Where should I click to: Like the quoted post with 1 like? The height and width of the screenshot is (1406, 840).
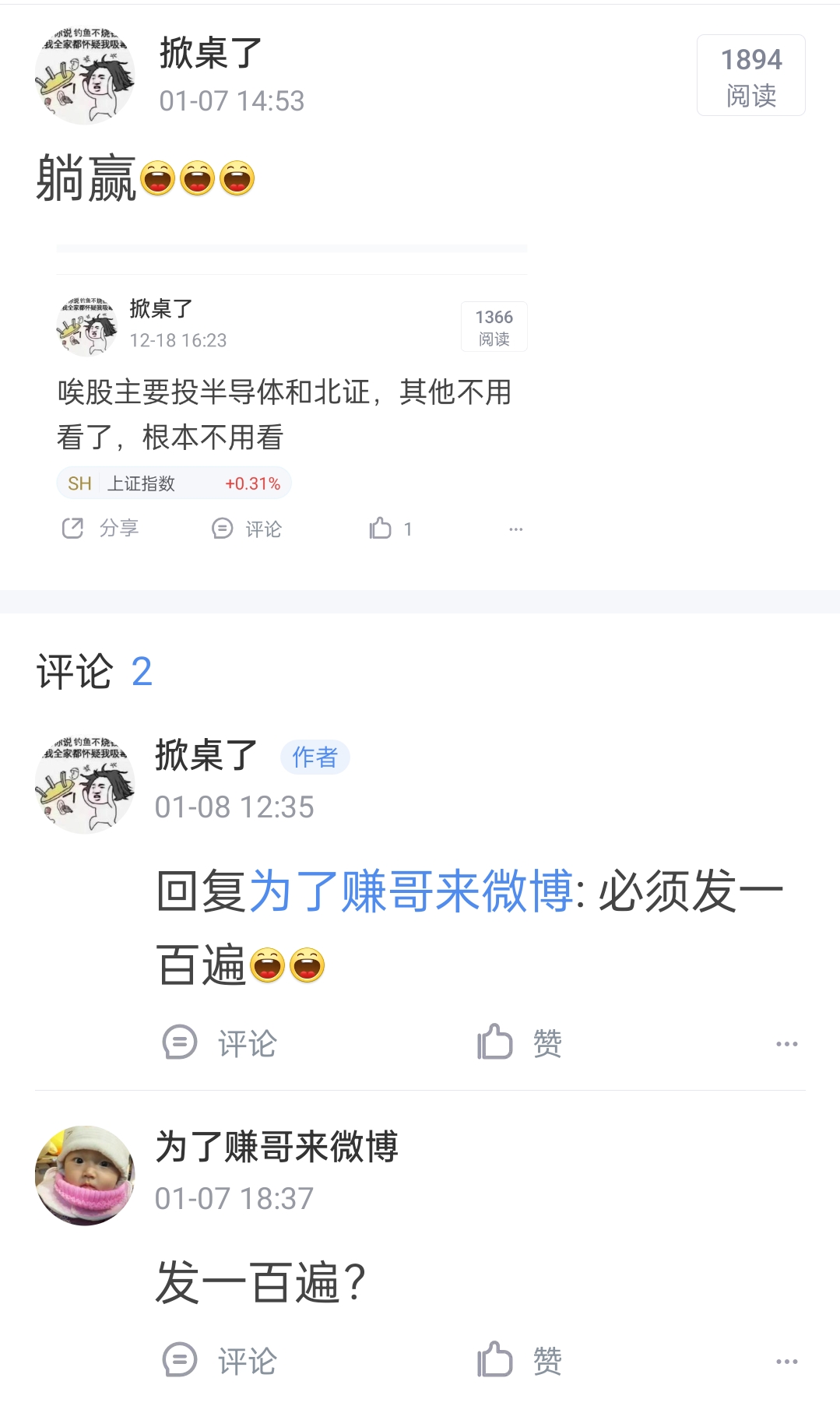tap(390, 529)
